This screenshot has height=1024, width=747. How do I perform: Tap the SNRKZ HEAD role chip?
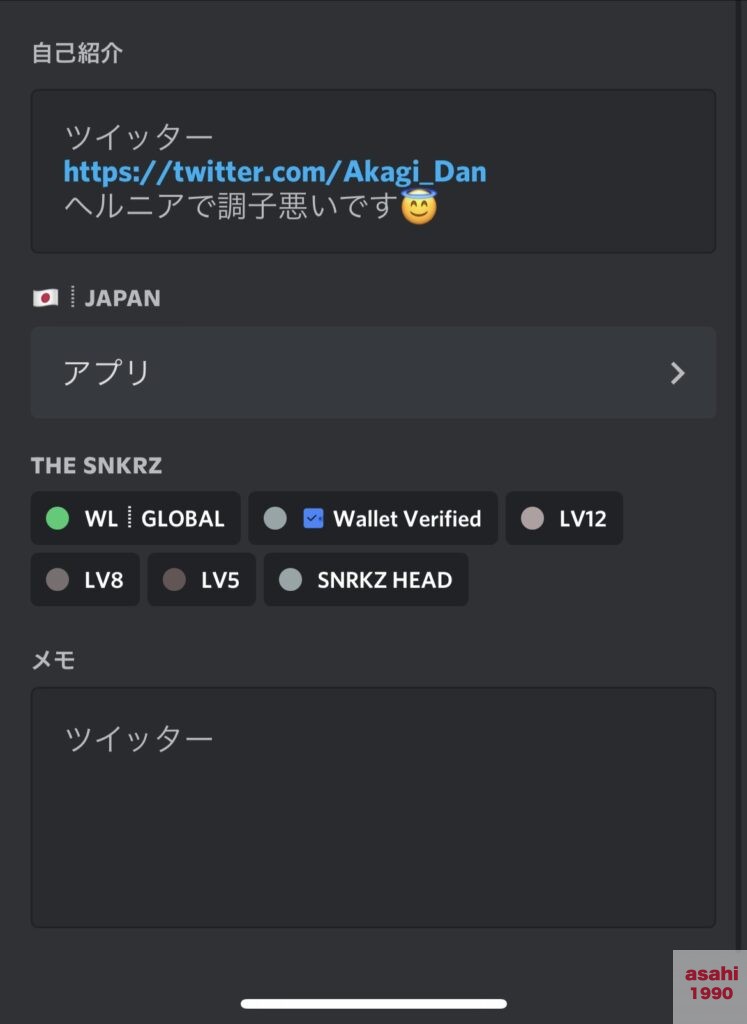(x=366, y=580)
